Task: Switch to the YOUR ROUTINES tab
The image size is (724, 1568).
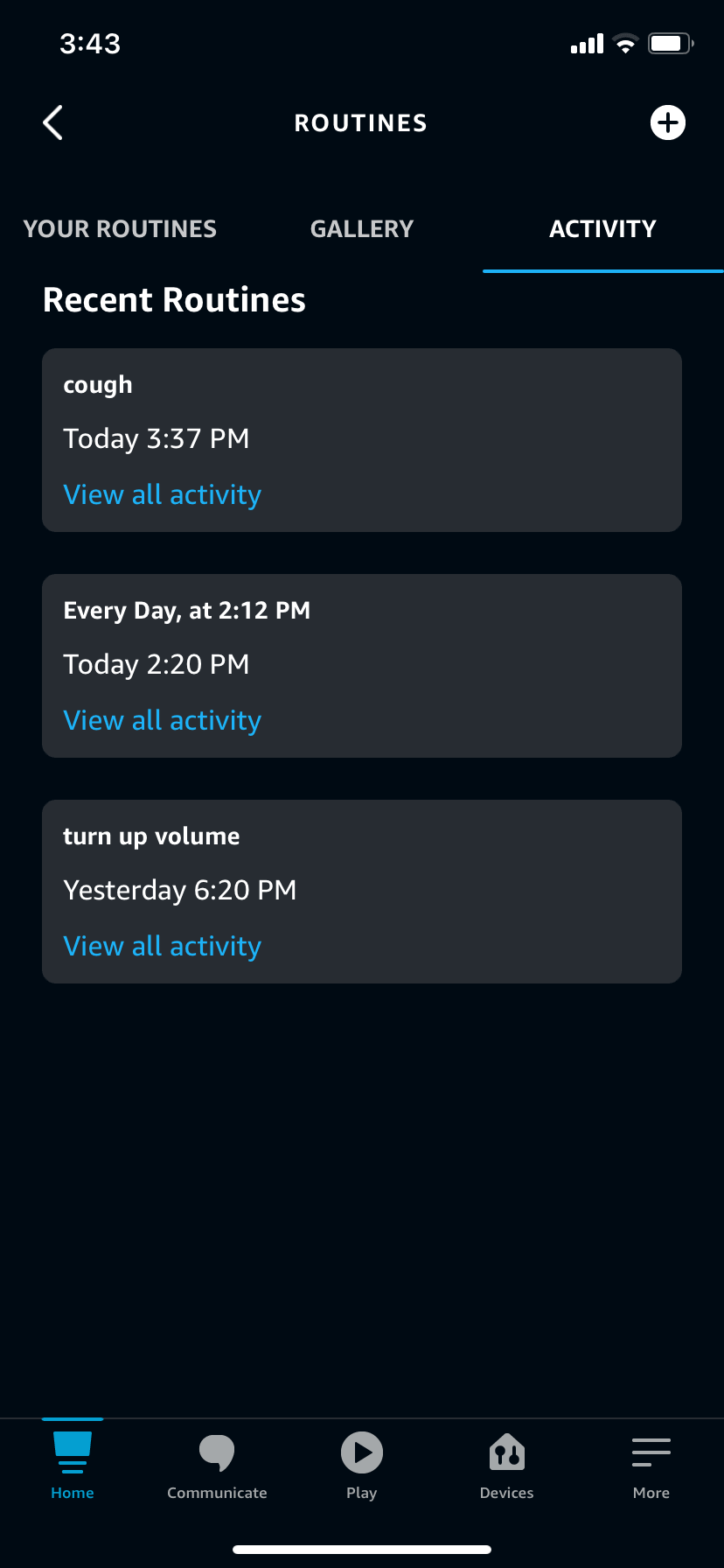Action: [x=120, y=228]
